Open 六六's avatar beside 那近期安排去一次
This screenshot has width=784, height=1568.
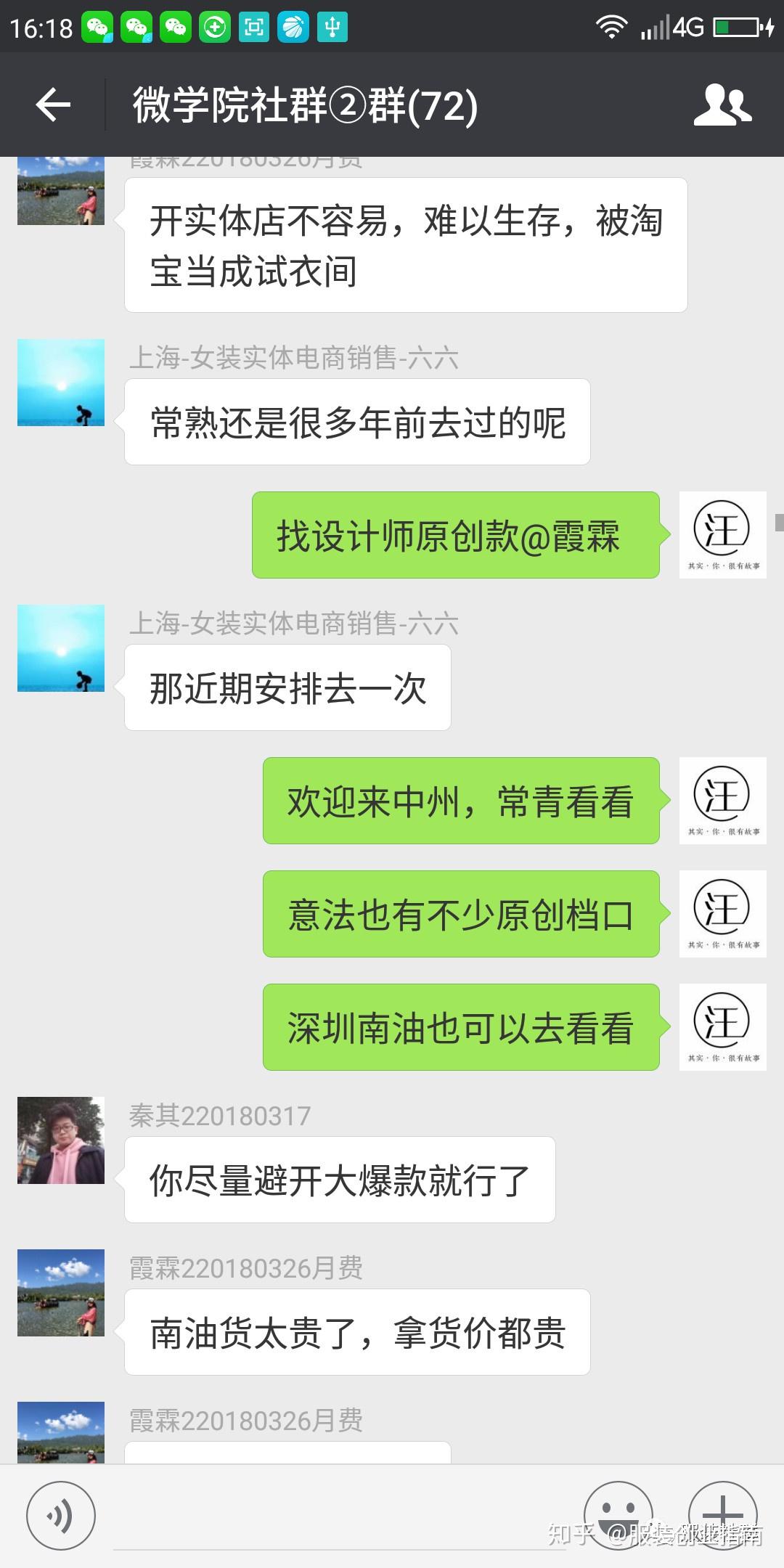(61, 648)
